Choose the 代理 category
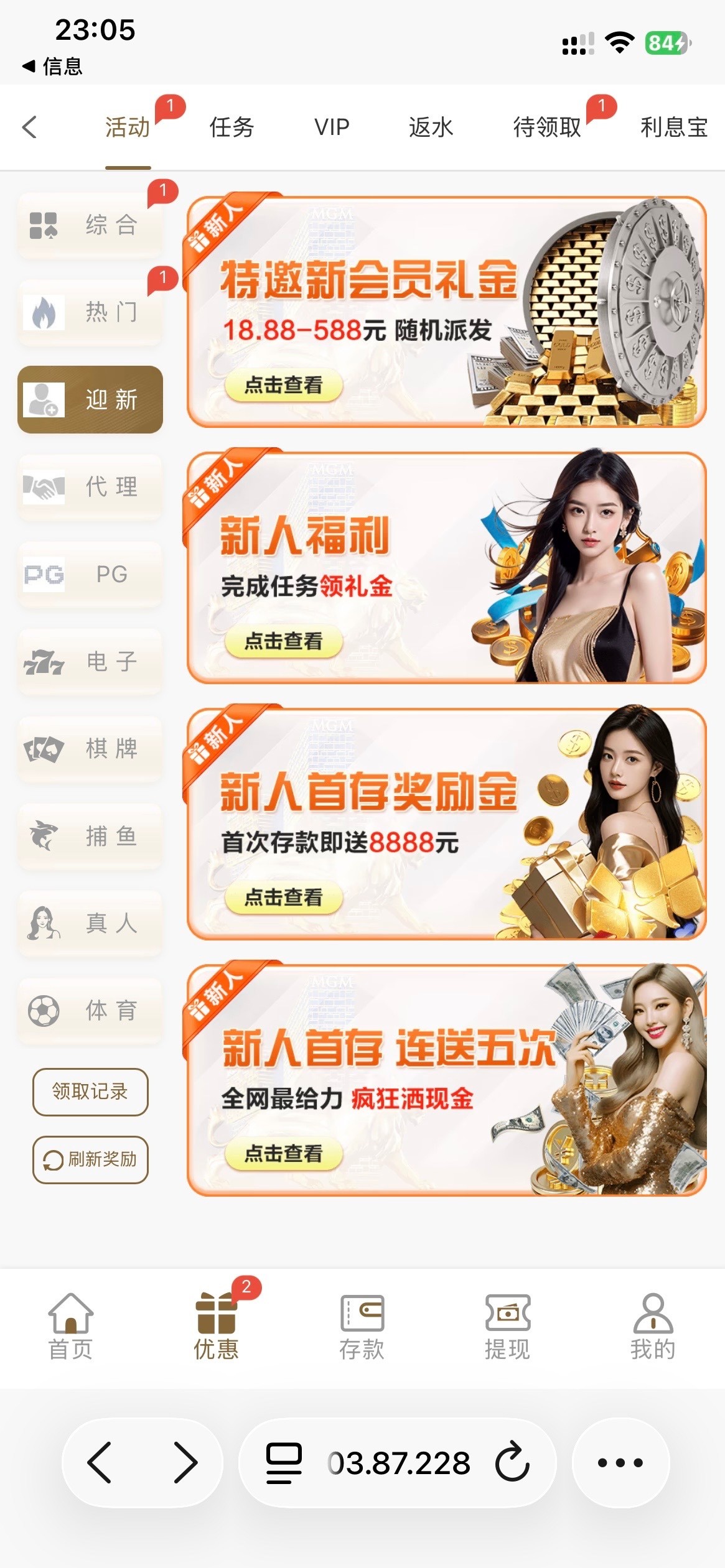 pos(90,487)
